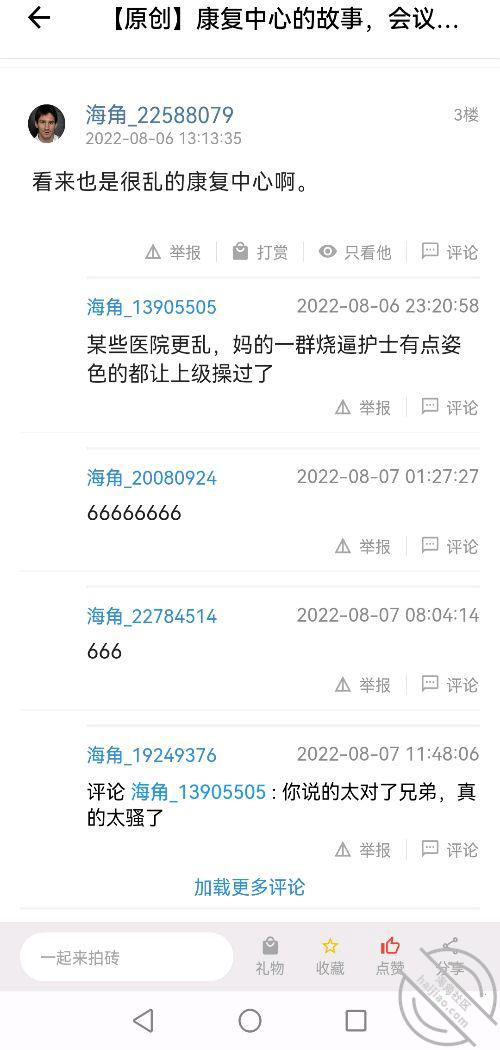Add the post to favorites with 收藏
Viewport: 500px width, 1050px height.
(x=330, y=956)
